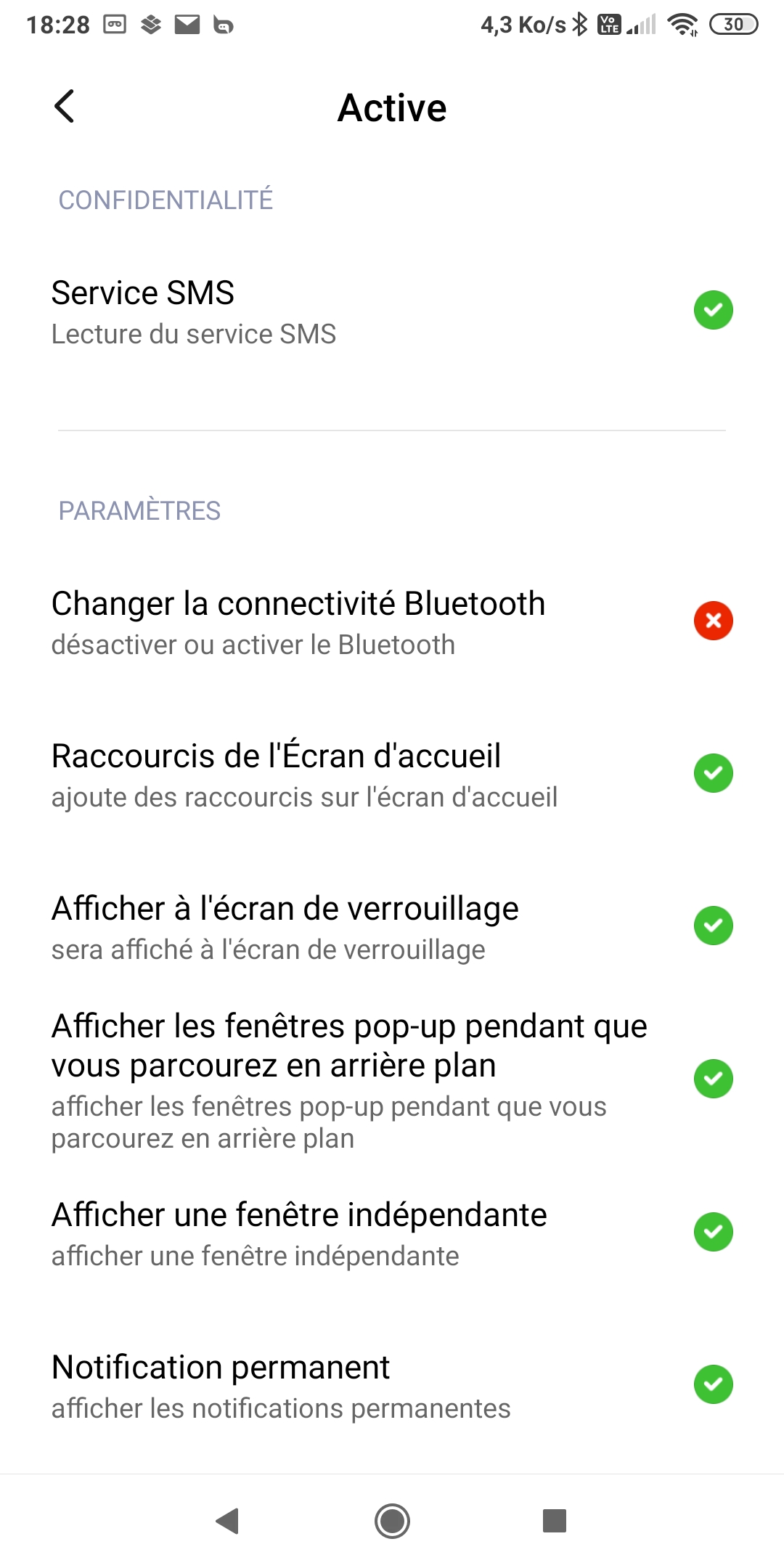The image size is (784, 1568).
Task: Select the Active screen title
Action: coord(392,107)
